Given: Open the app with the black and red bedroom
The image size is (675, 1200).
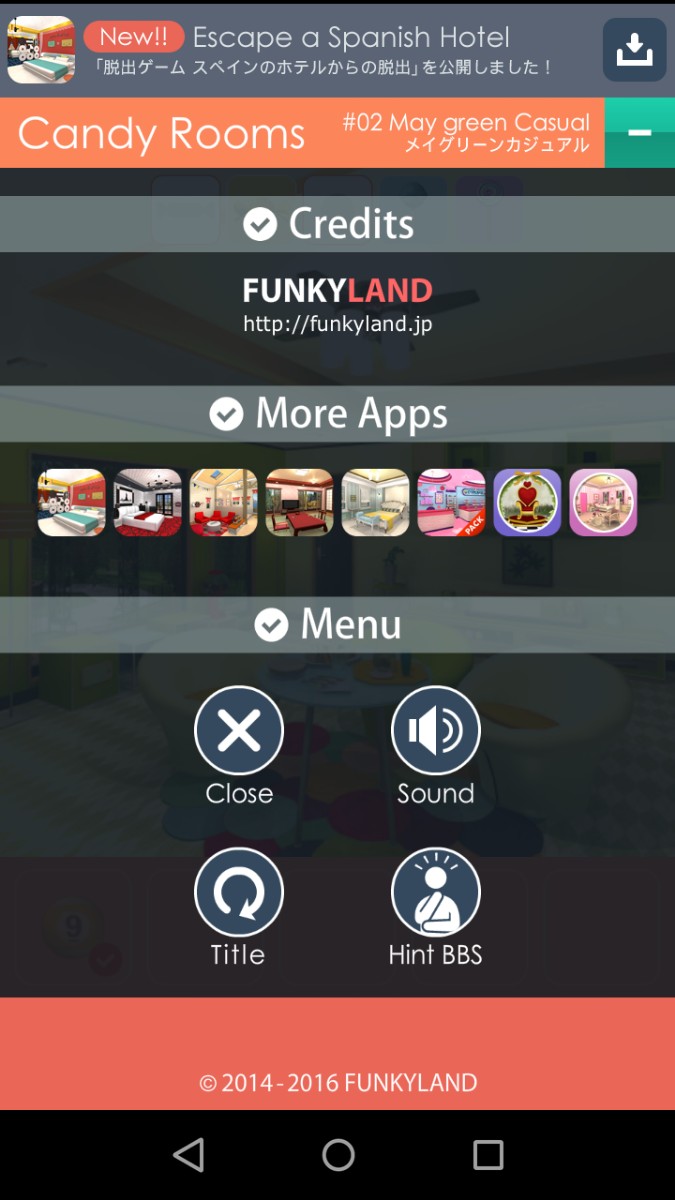Looking at the screenshot, I should pyautogui.click(x=148, y=503).
